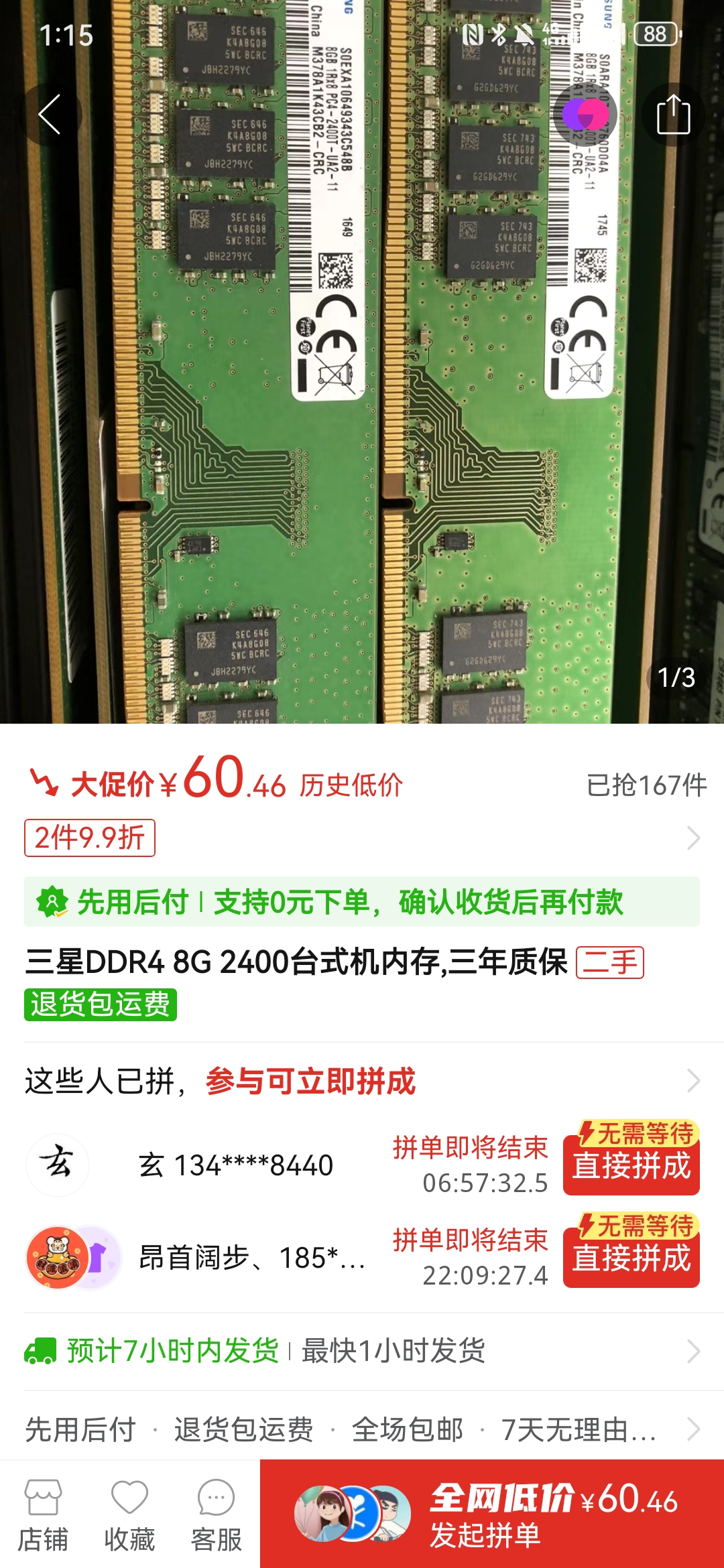Open the 预计7小时内发货 shipping info row
The height and width of the screenshot is (1568, 724).
(x=362, y=1351)
